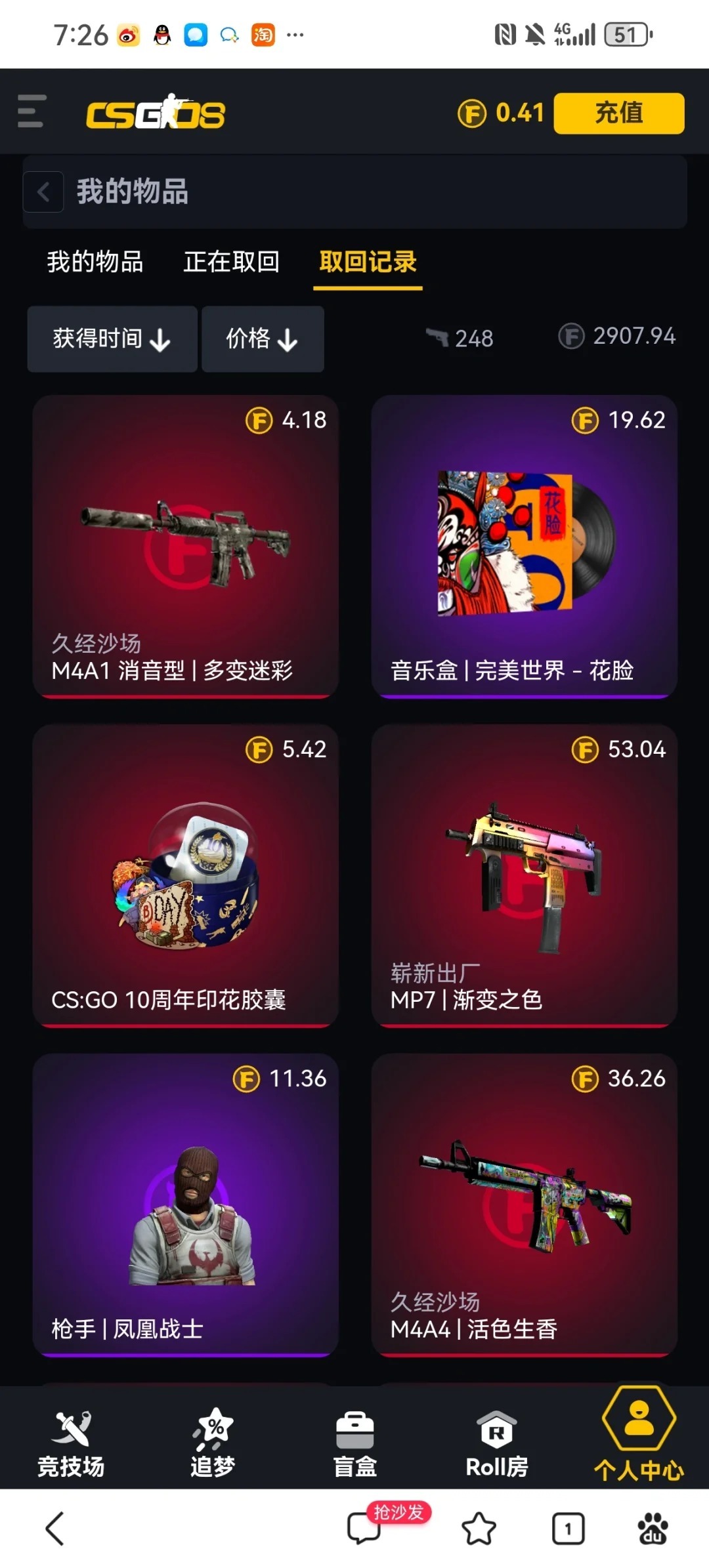The width and height of the screenshot is (709, 1568).
Task: Tap the 充值 recharge button
Action: 618,113
